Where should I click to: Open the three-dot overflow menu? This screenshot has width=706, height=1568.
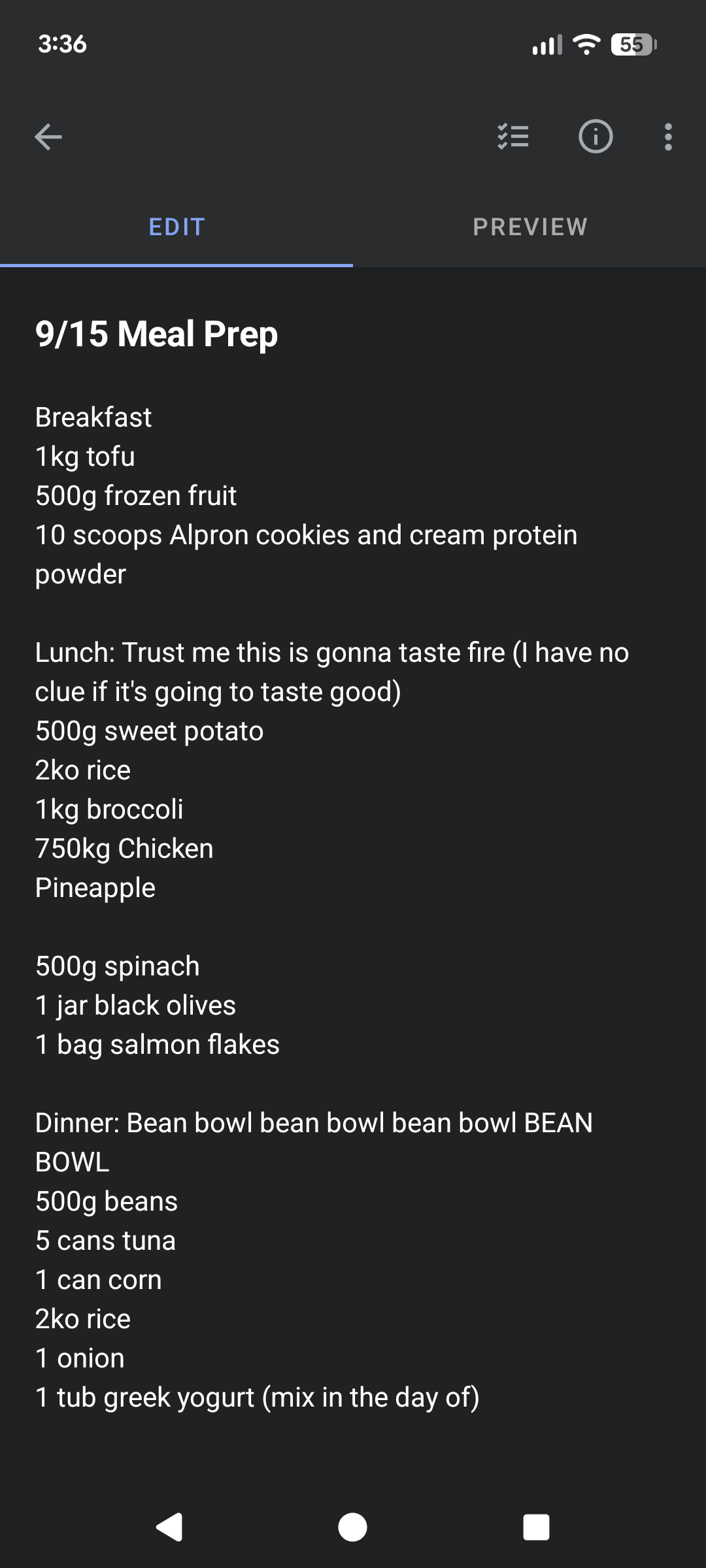pyautogui.click(x=667, y=137)
